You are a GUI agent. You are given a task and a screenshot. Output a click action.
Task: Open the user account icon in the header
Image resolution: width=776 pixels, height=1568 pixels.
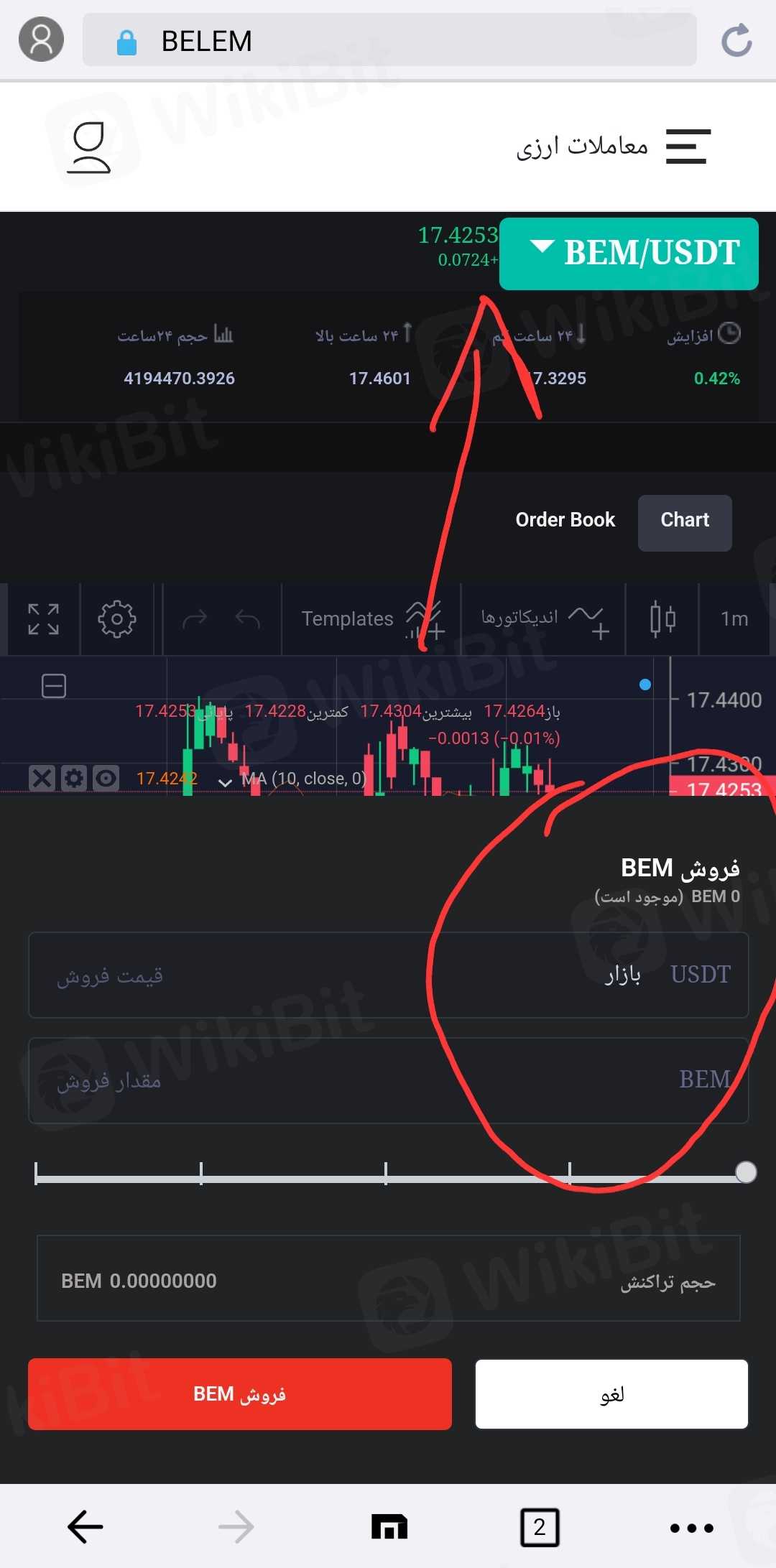click(89, 148)
